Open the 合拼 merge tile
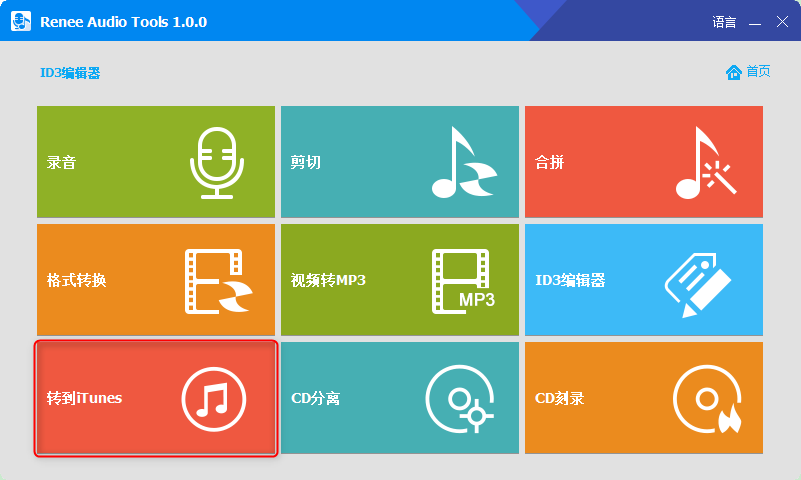The height and width of the screenshot is (480, 801). [x=643, y=162]
